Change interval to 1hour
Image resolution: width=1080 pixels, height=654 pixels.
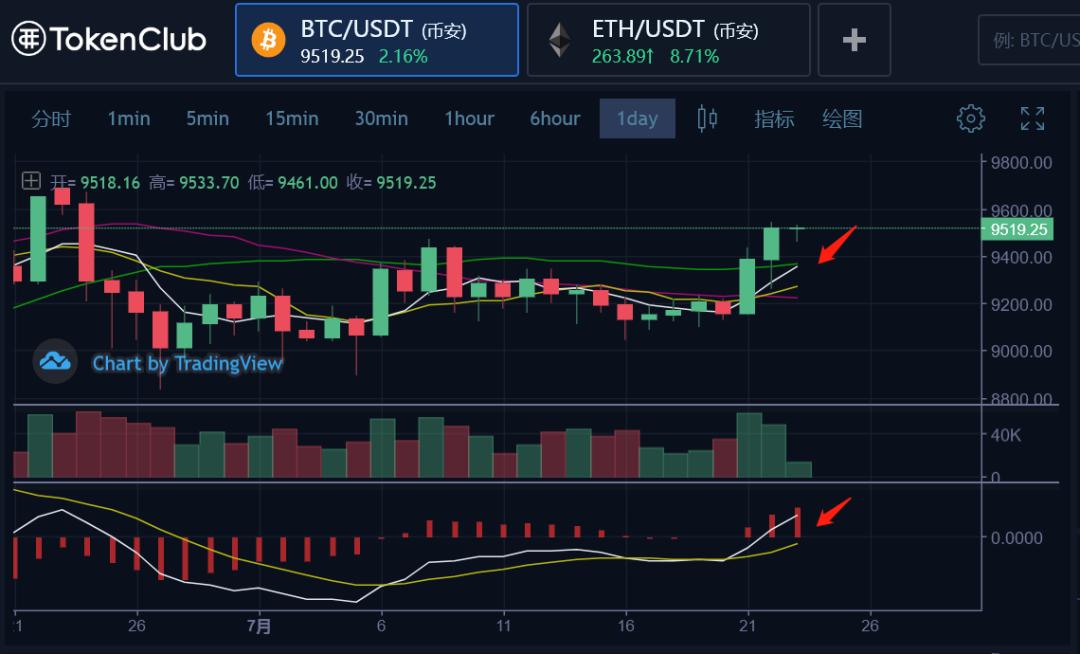[x=469, y=119]
